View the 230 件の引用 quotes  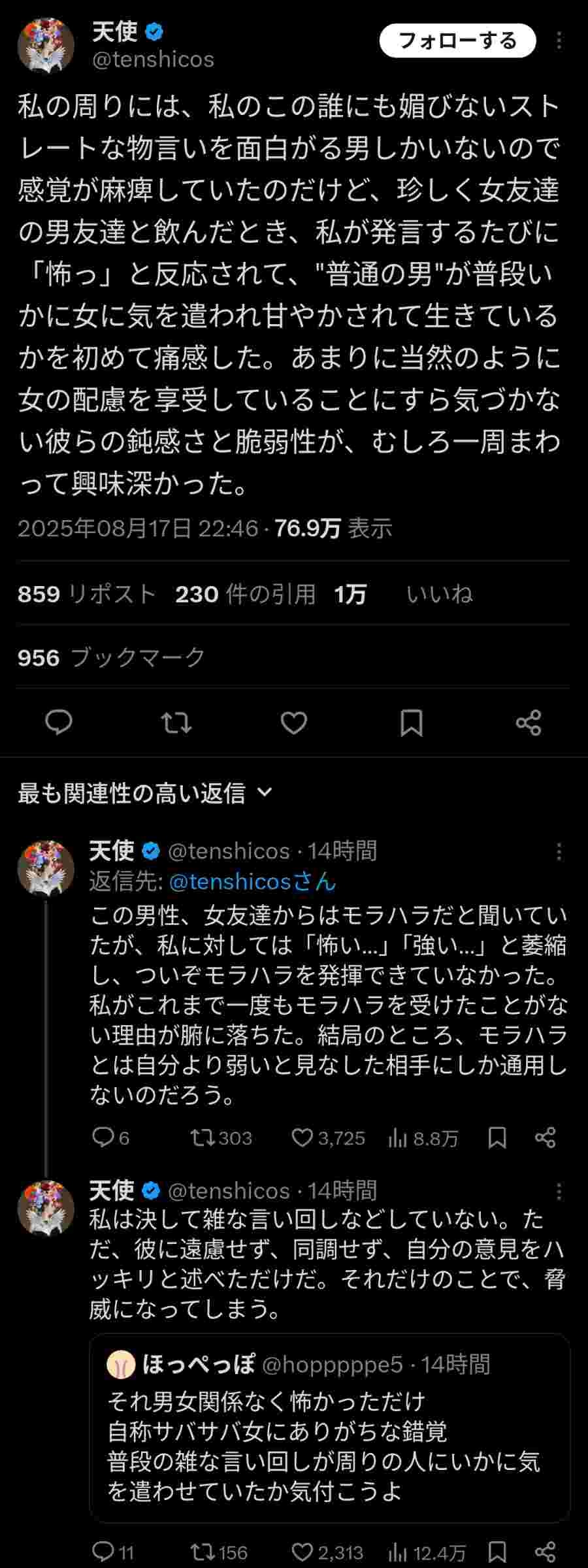point(245,594)
